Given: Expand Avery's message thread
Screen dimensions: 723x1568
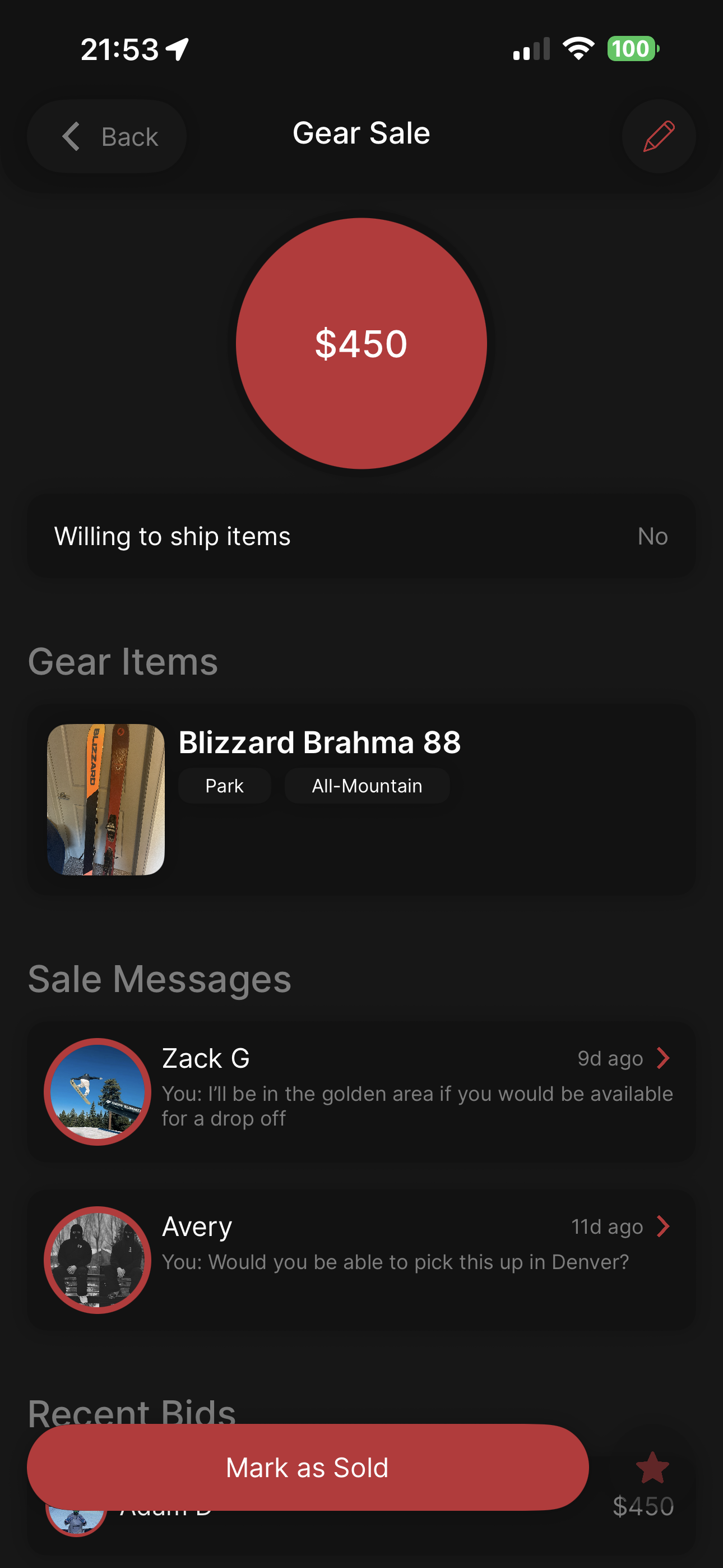Looking at the screenshot, I should pyautogui.click(x=662, y=1226).
